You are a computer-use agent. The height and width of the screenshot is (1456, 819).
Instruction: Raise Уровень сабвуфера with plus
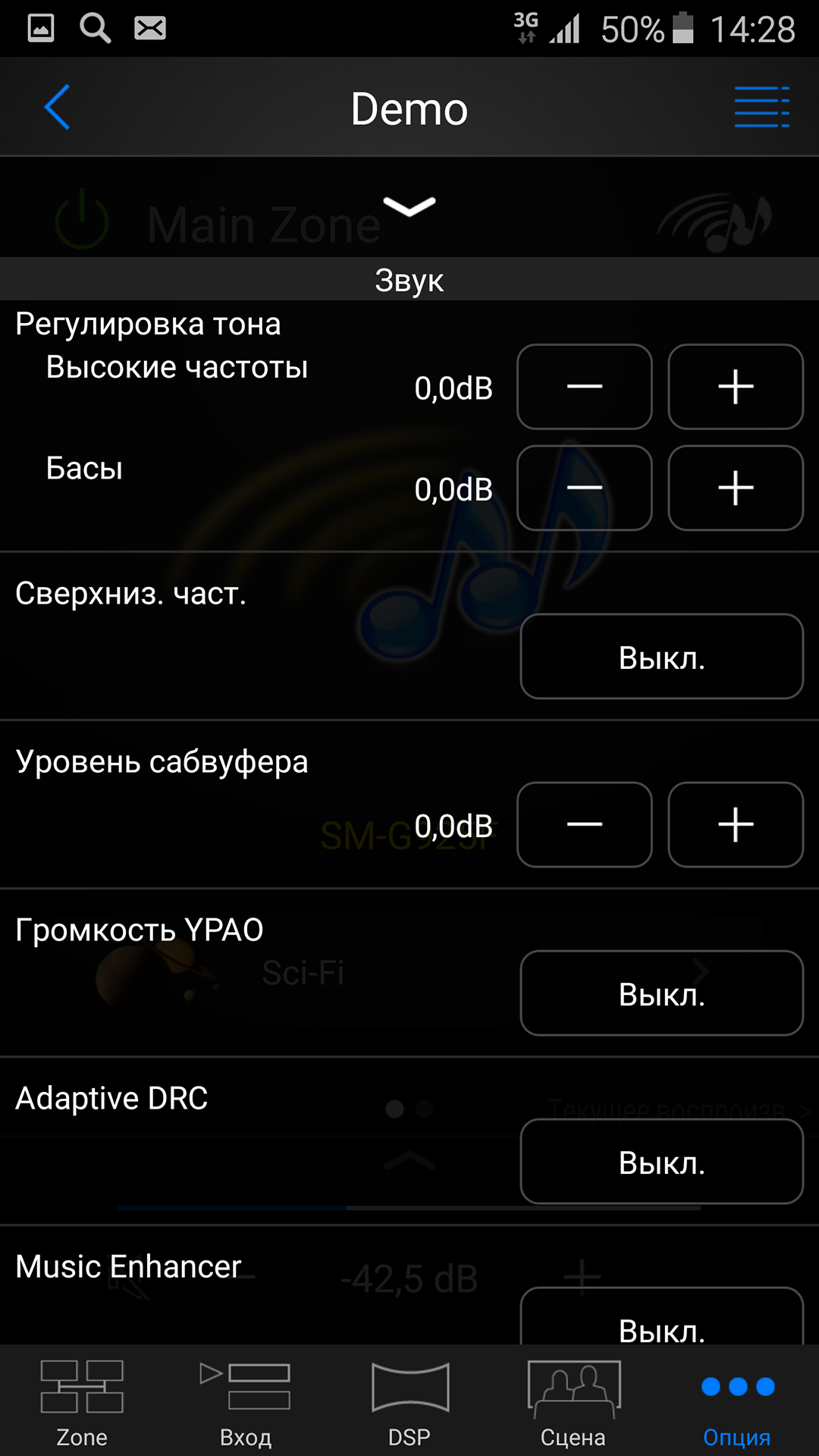click(735, 824)
